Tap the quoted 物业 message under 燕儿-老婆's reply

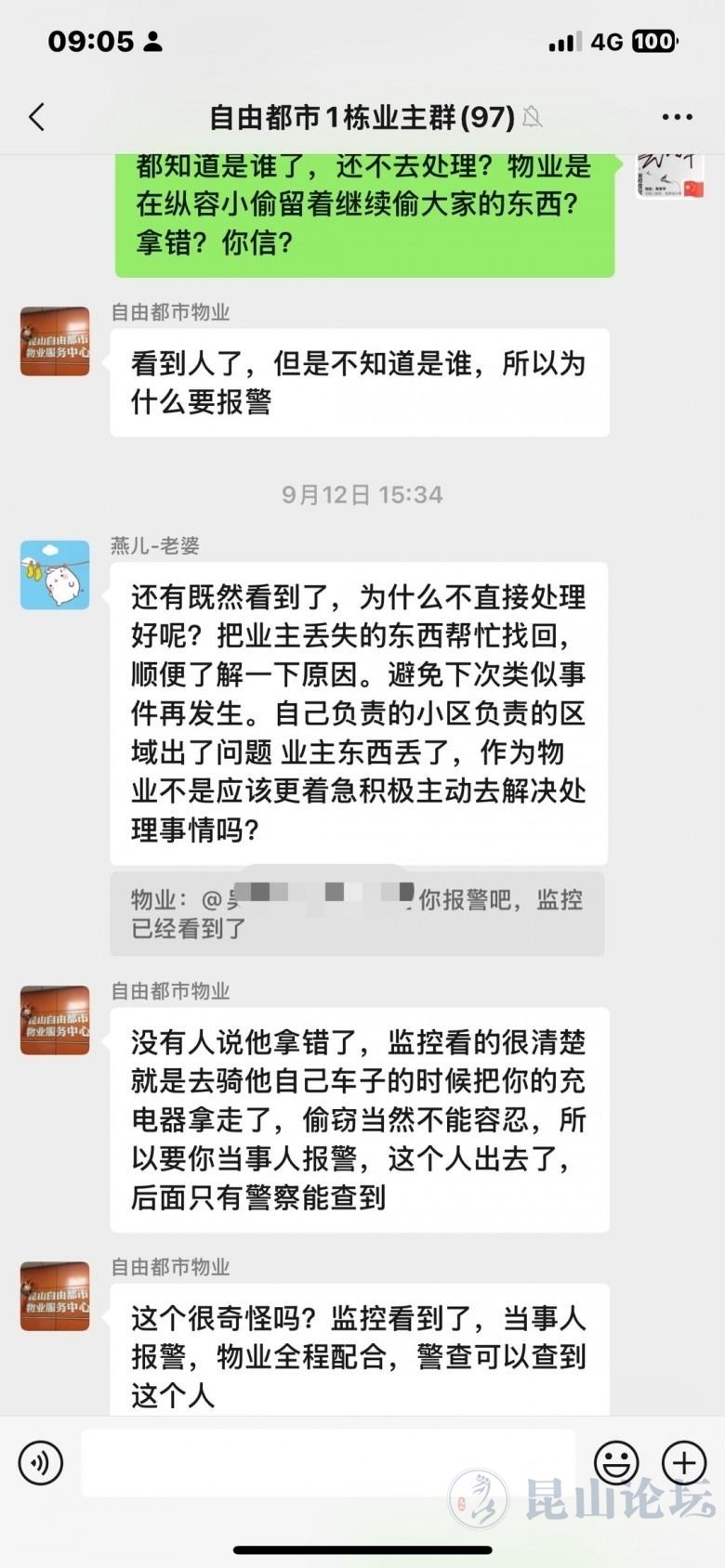(x=357, y=913)
